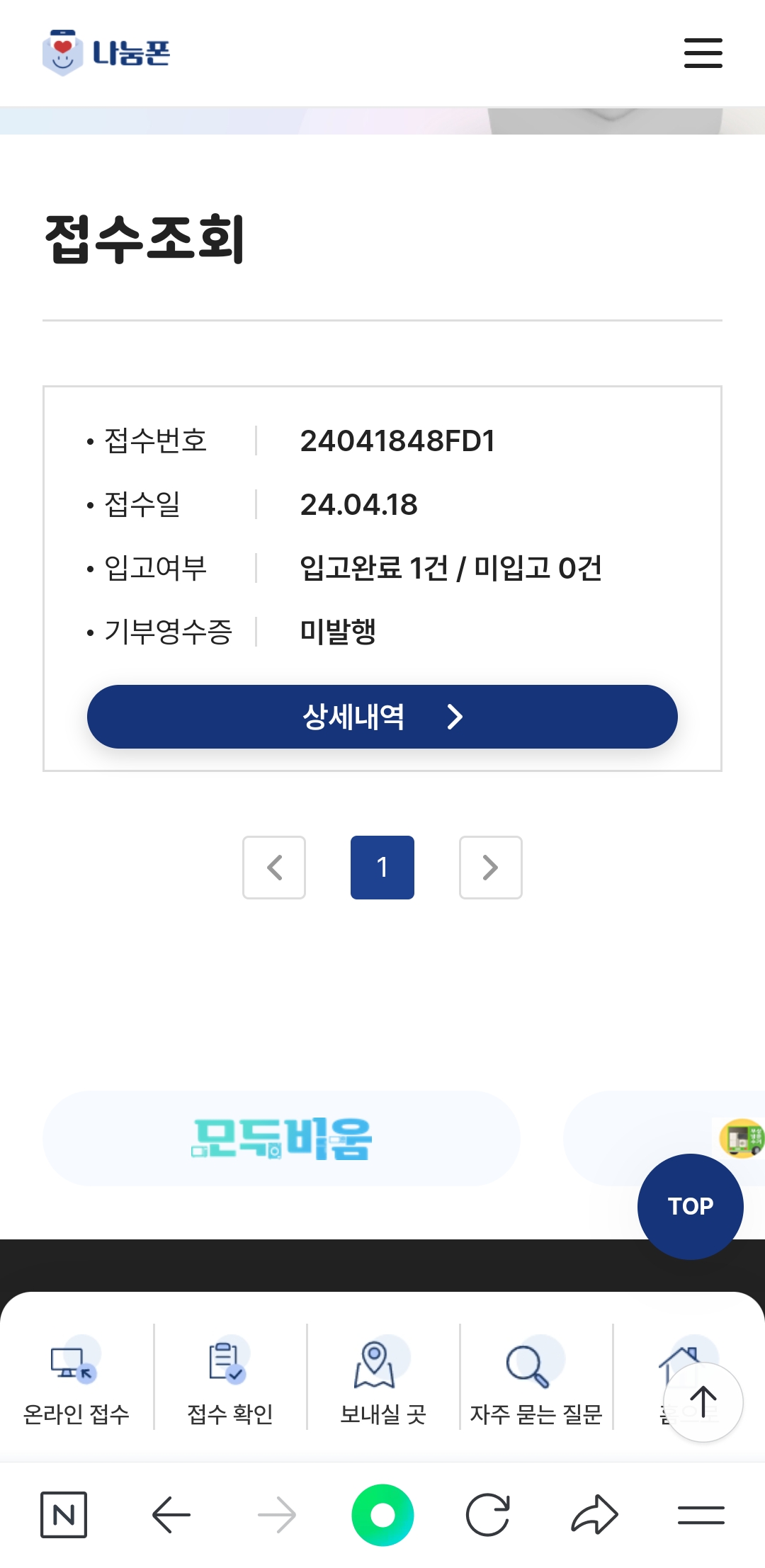
Task: Open the browser's menu lines
Action: (x=701, y=1515)
